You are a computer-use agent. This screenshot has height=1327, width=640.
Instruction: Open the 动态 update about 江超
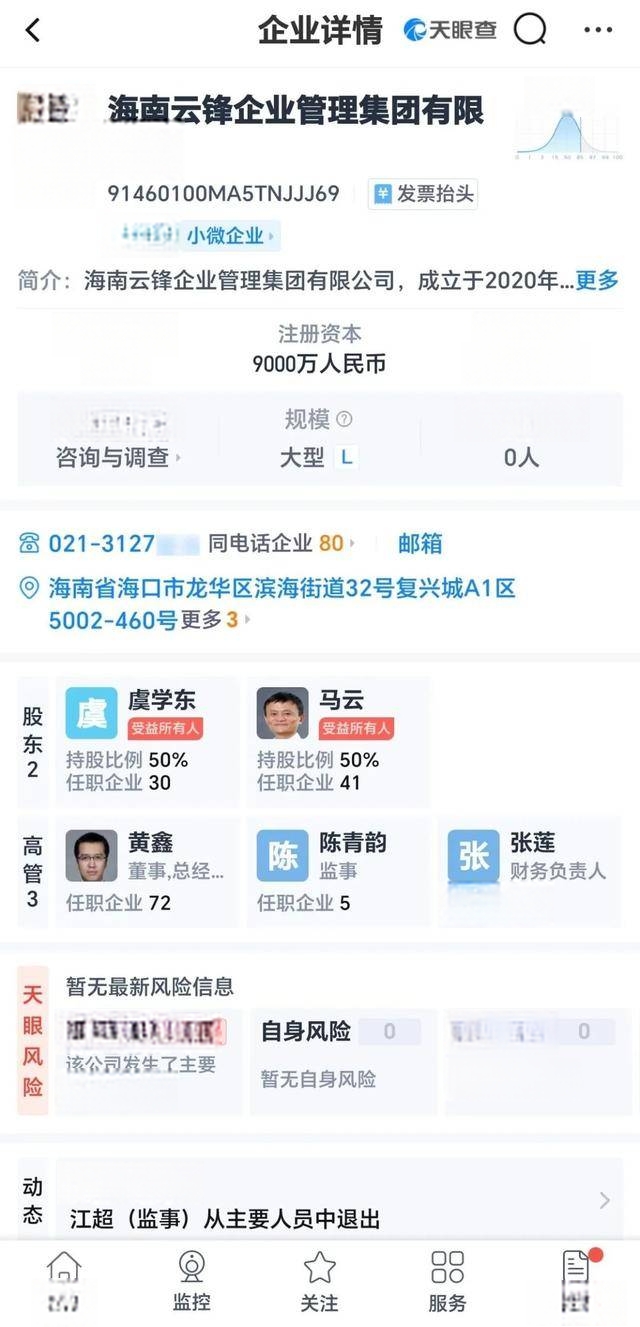(x=330, y=1205)
